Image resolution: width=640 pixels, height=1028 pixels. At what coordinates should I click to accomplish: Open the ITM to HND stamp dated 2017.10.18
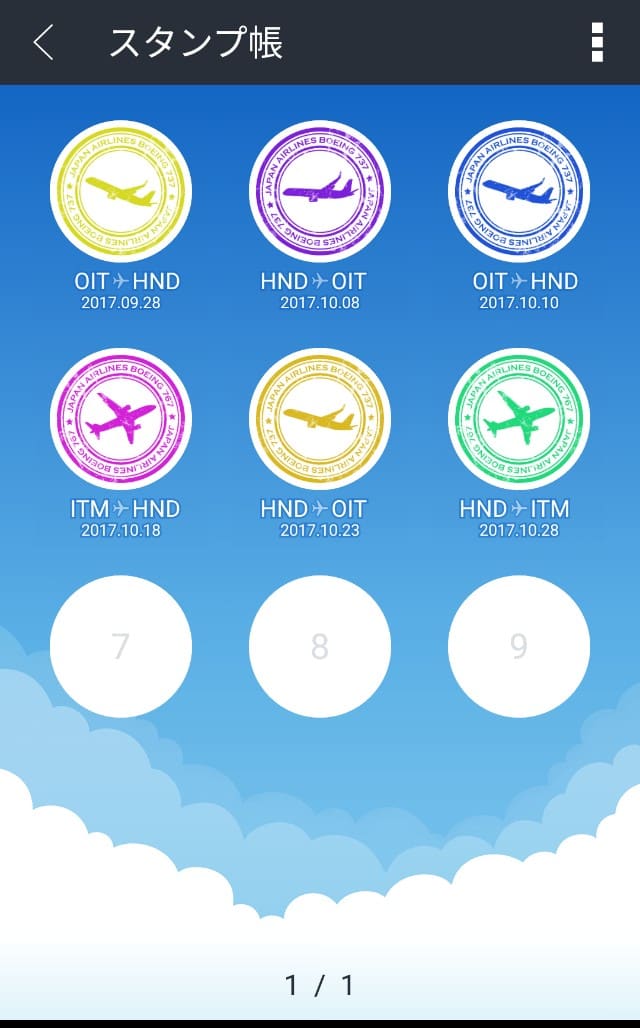[x=121, y=418]
